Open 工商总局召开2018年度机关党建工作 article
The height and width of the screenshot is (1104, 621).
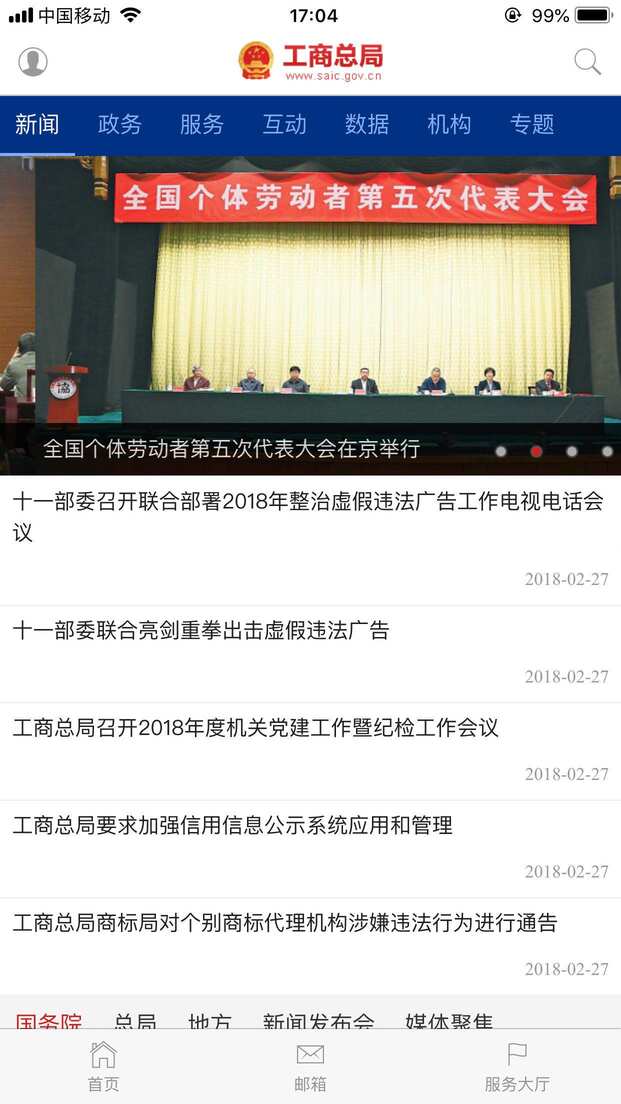pos(255,728)
